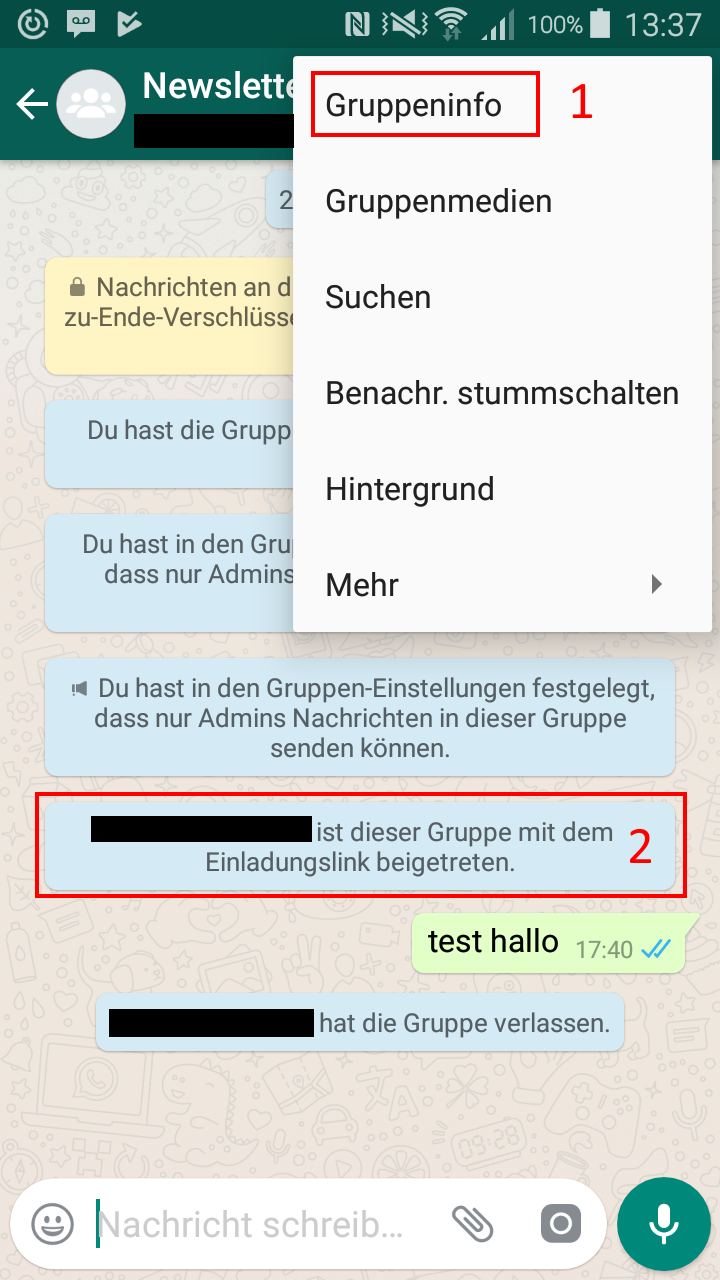Go back with the arrow
Screen dimensions: 720x1280
coord(32,104)
